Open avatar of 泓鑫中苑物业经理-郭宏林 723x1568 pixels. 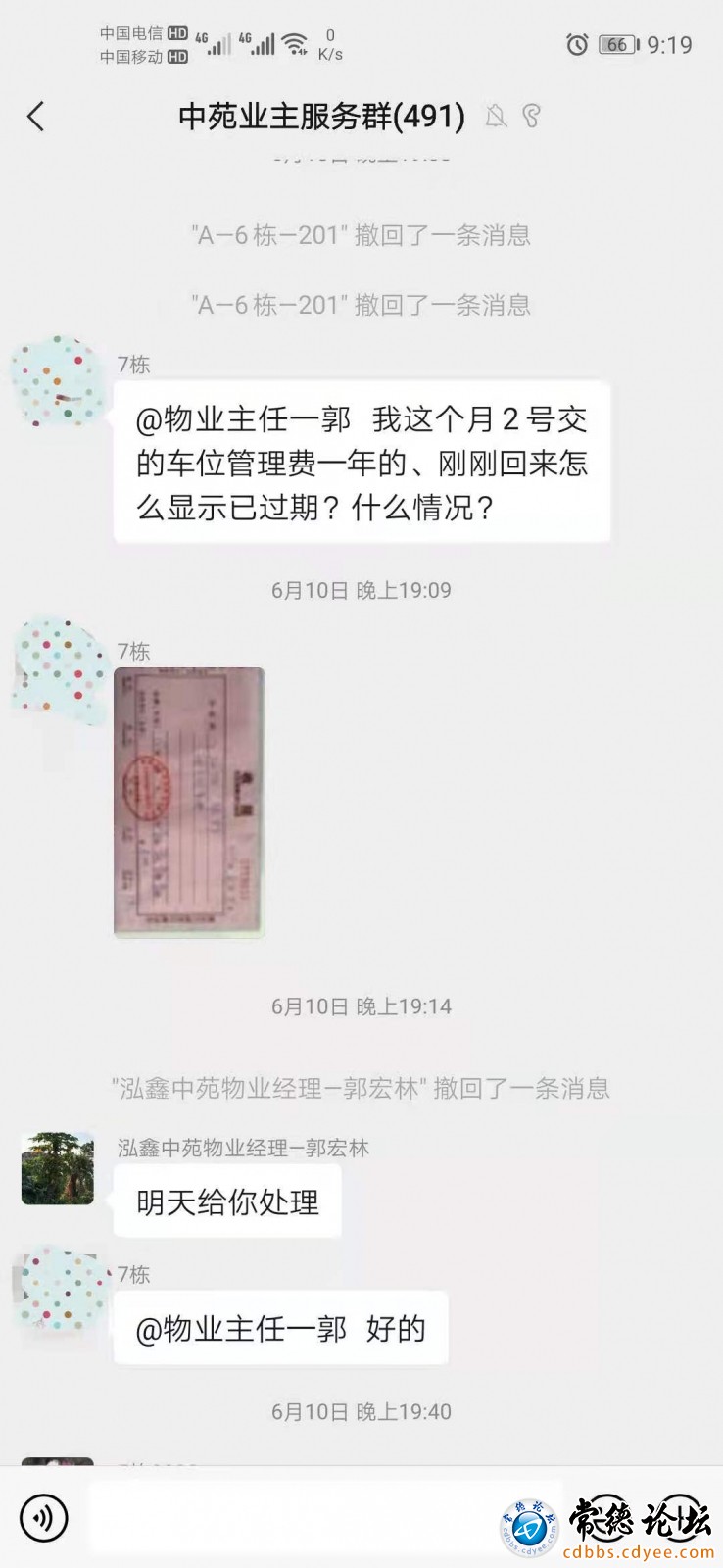pos(58,1168)
